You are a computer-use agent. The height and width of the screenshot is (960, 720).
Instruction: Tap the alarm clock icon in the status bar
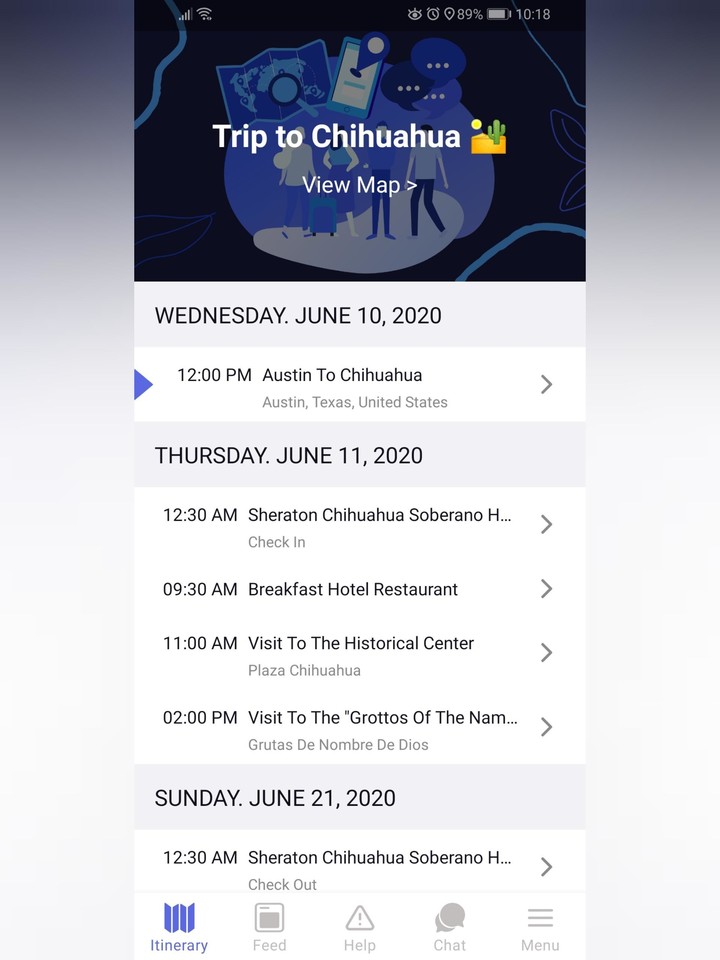[x=434, y=14]
